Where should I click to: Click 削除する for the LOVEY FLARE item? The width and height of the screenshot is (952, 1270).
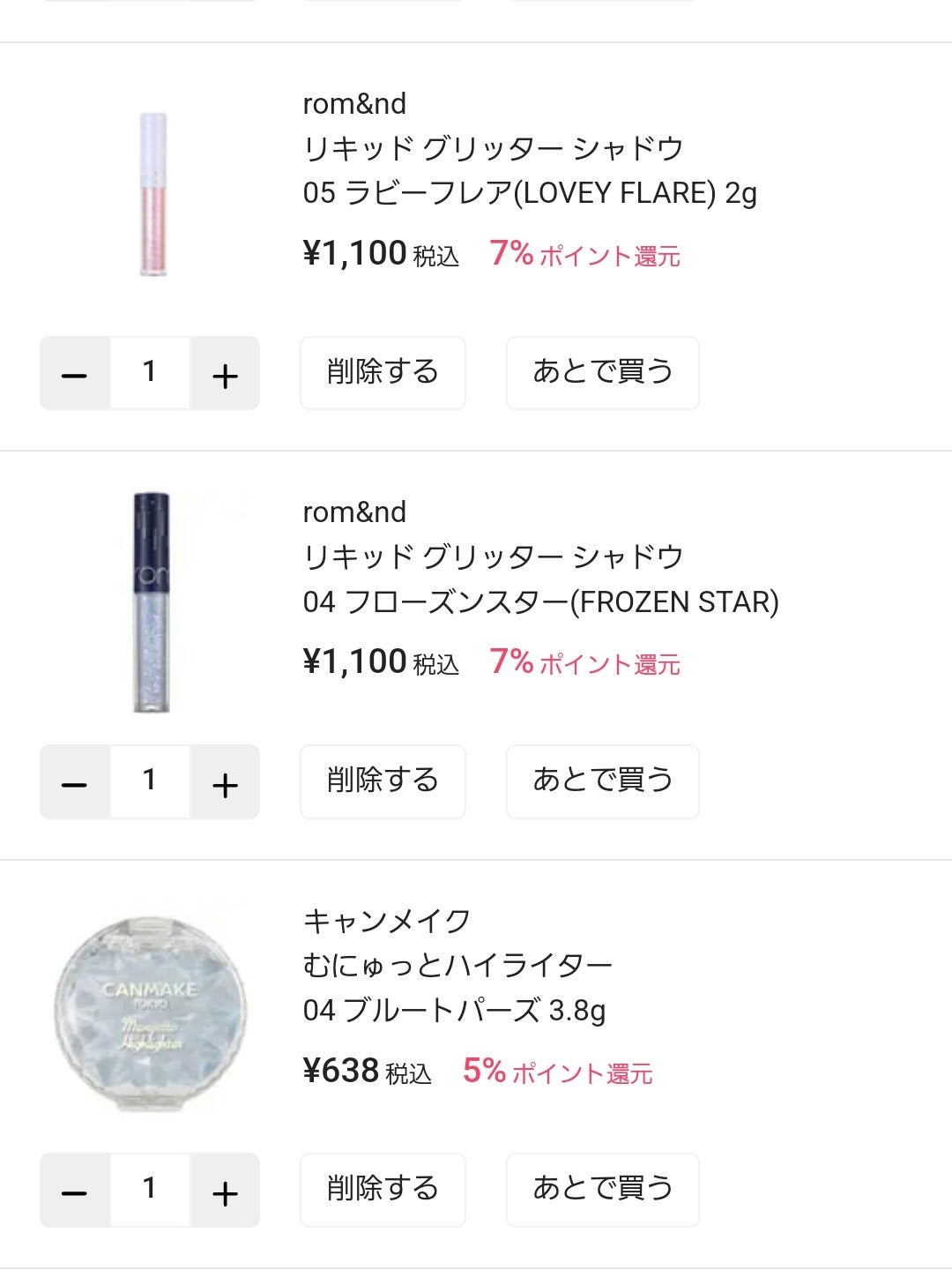383,372
